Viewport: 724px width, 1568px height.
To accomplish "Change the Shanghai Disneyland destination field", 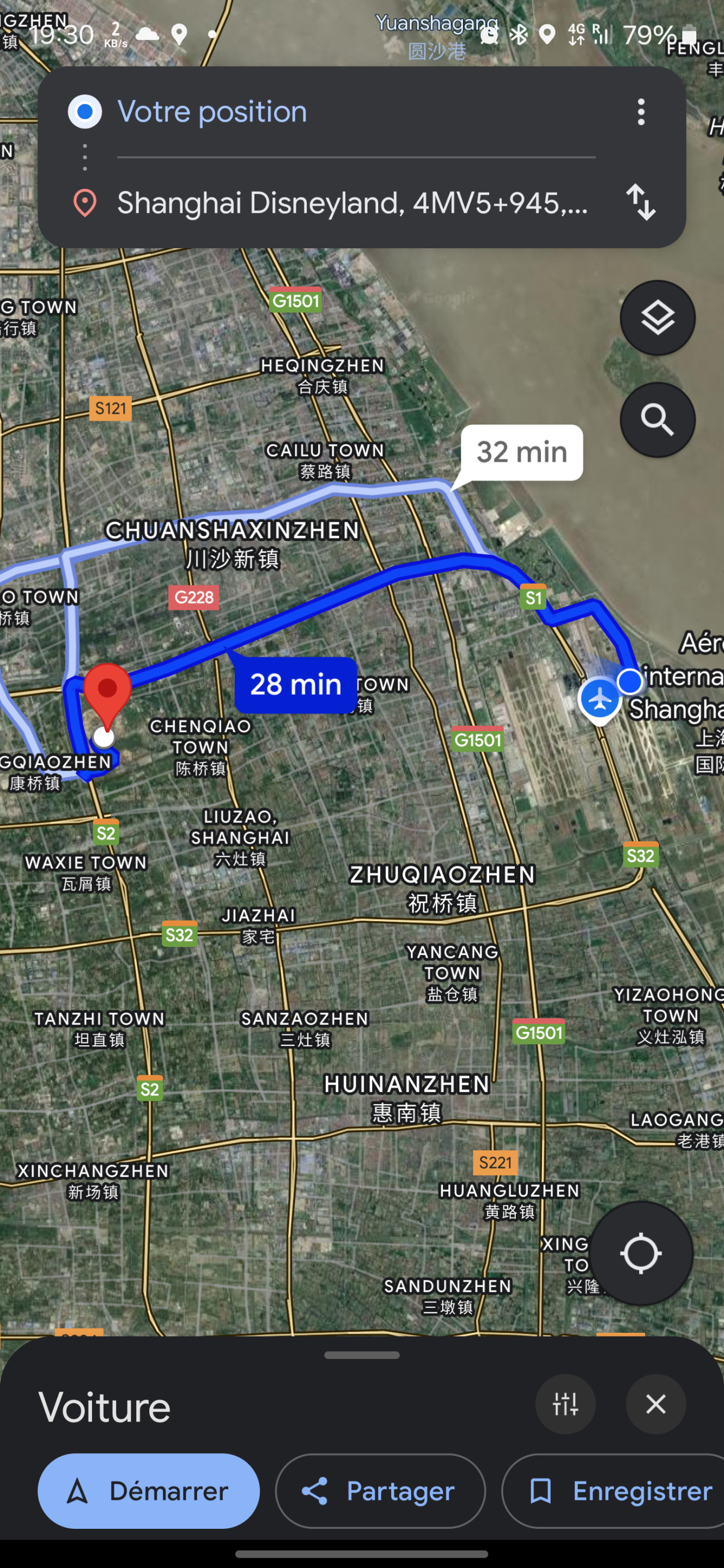I will coord(352,203).
